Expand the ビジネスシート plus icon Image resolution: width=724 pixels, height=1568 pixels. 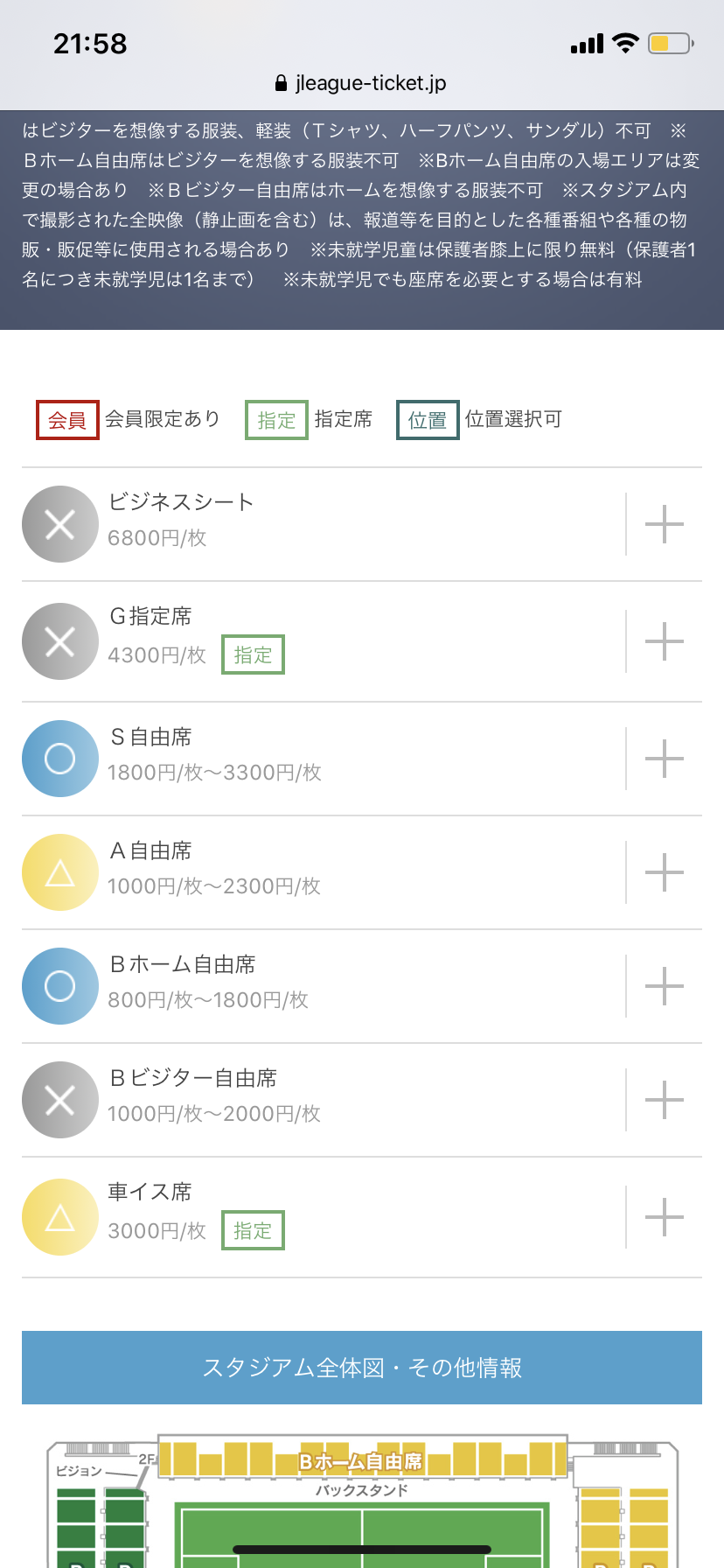664,524
